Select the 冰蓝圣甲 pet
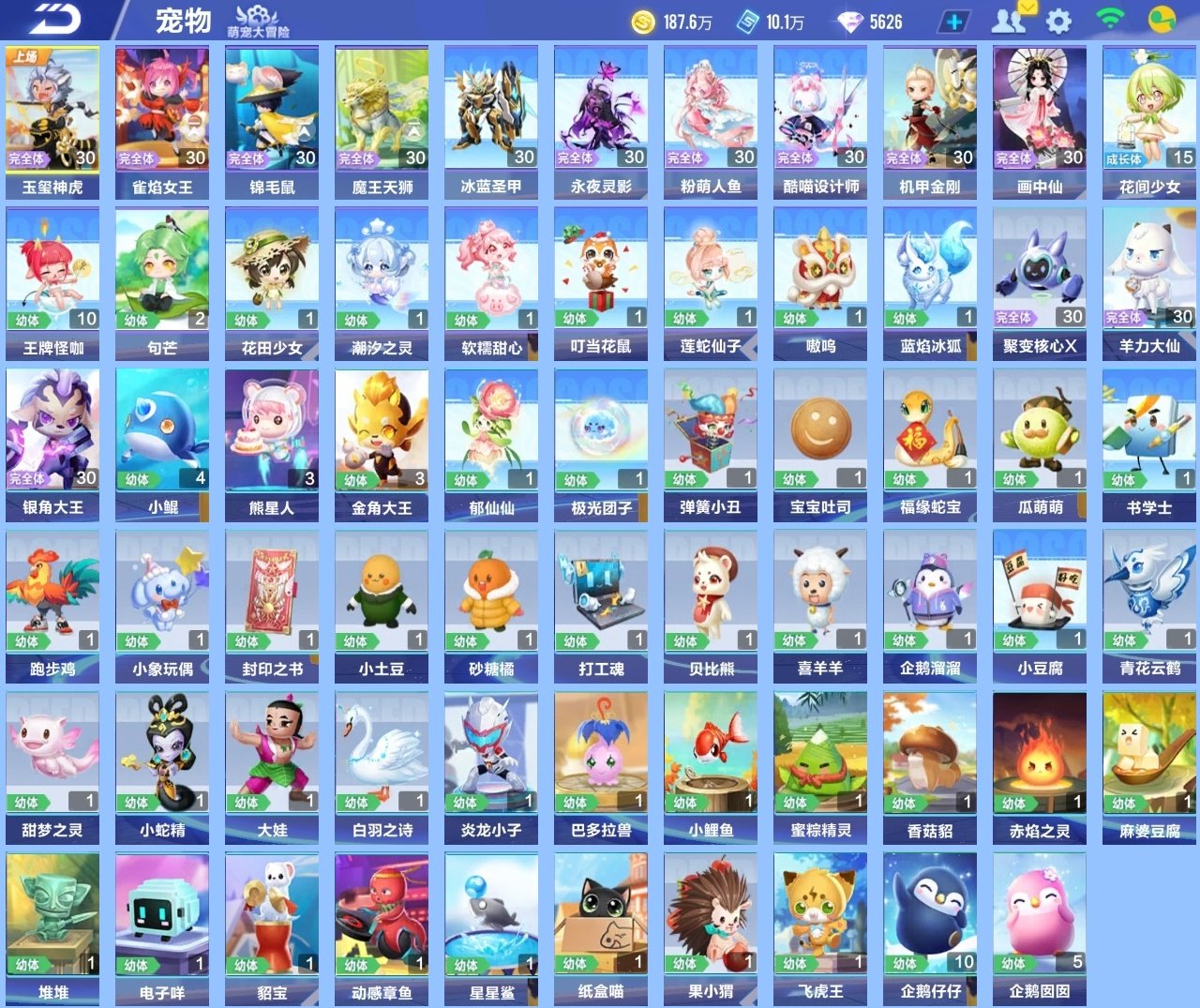1200x1008 pixels. point(491,122)
